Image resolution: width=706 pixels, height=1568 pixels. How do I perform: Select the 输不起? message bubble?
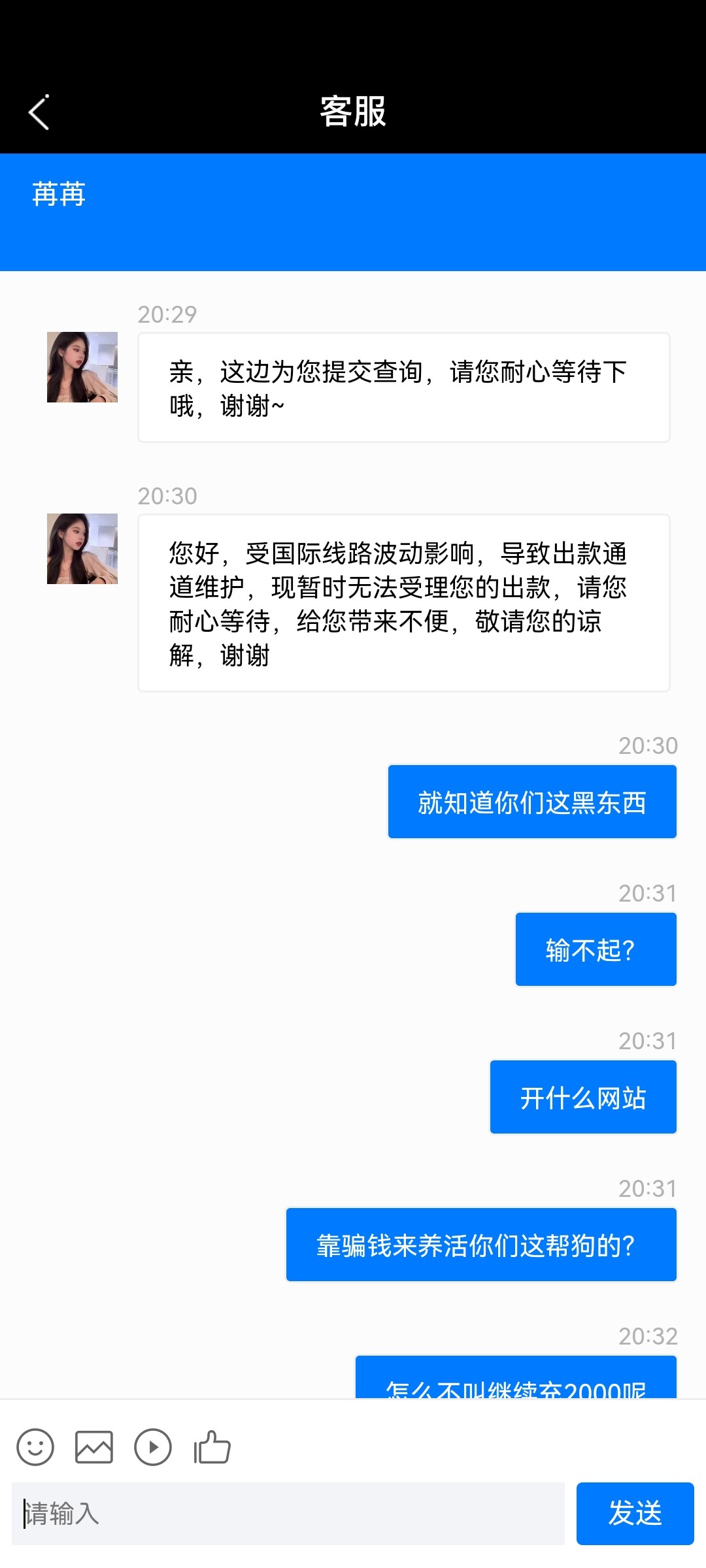[596, 949]
